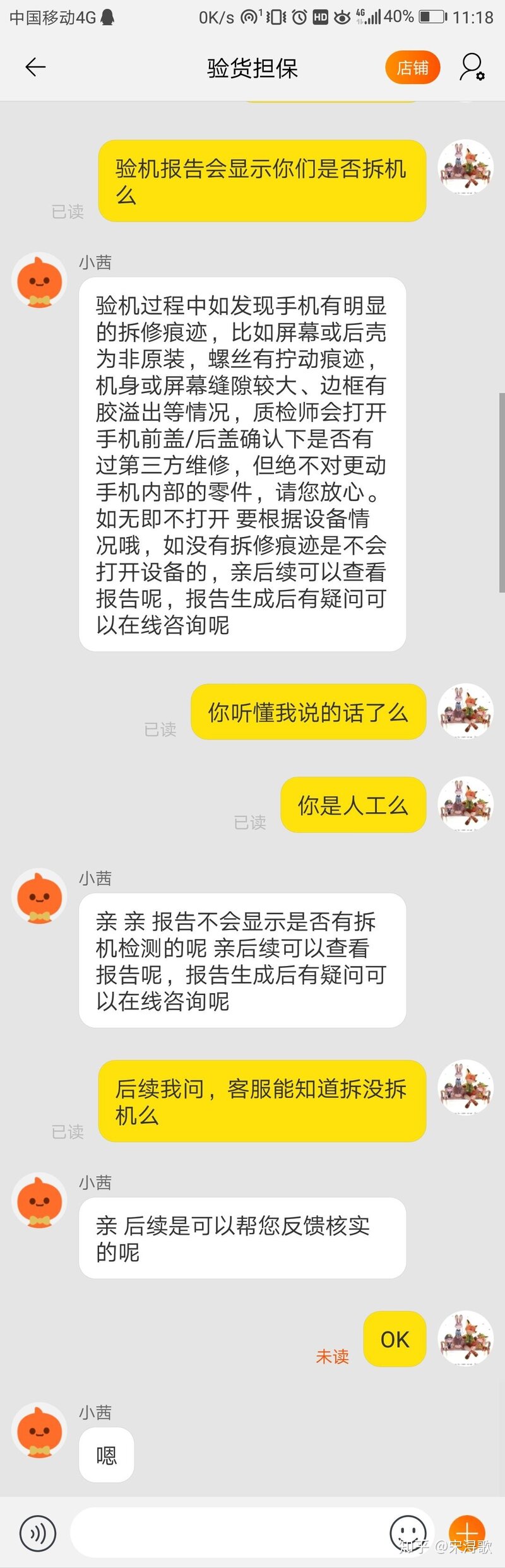
Task: Go back using the top arrow
Action: (x=35, y=67)
